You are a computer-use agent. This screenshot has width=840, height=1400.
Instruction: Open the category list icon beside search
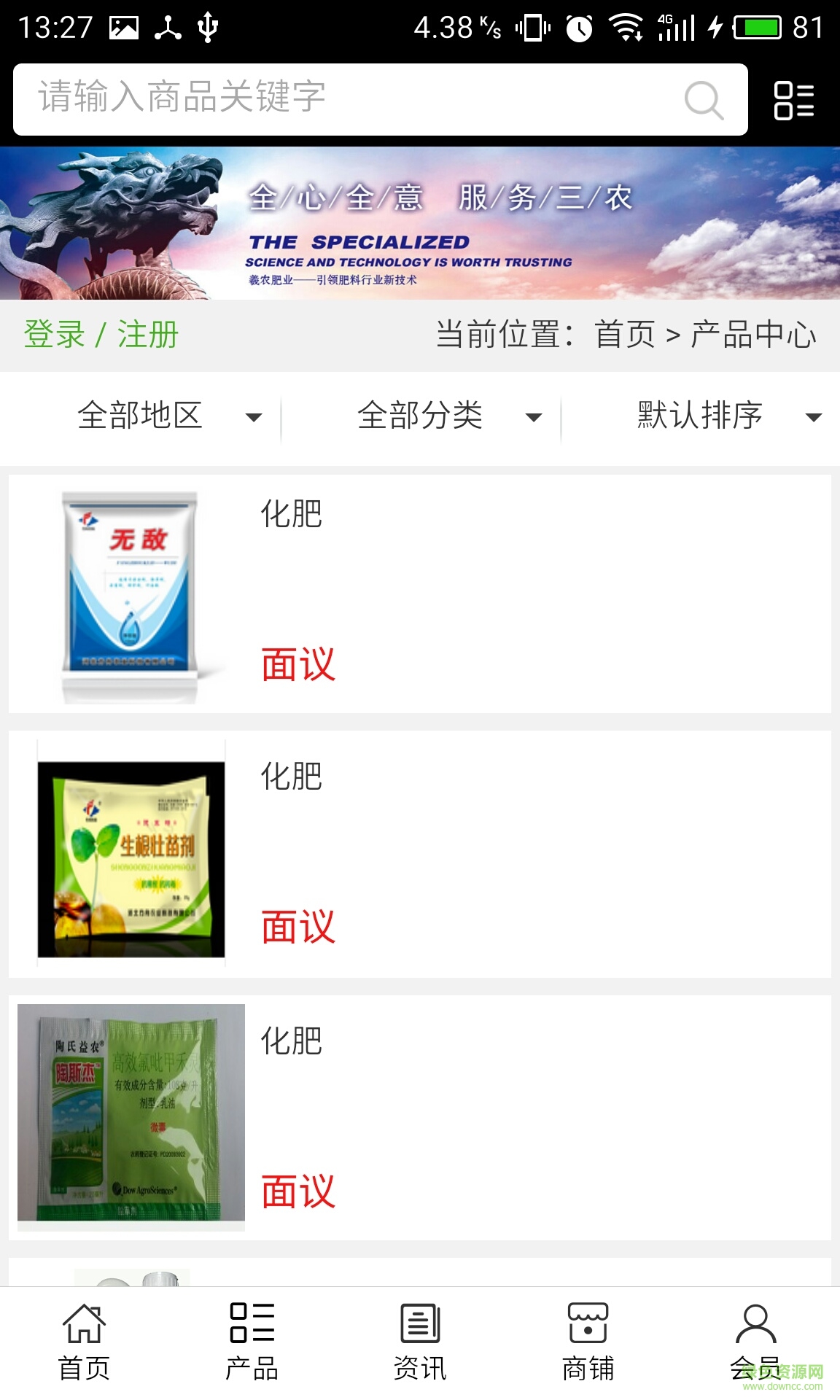pos(793,100)
